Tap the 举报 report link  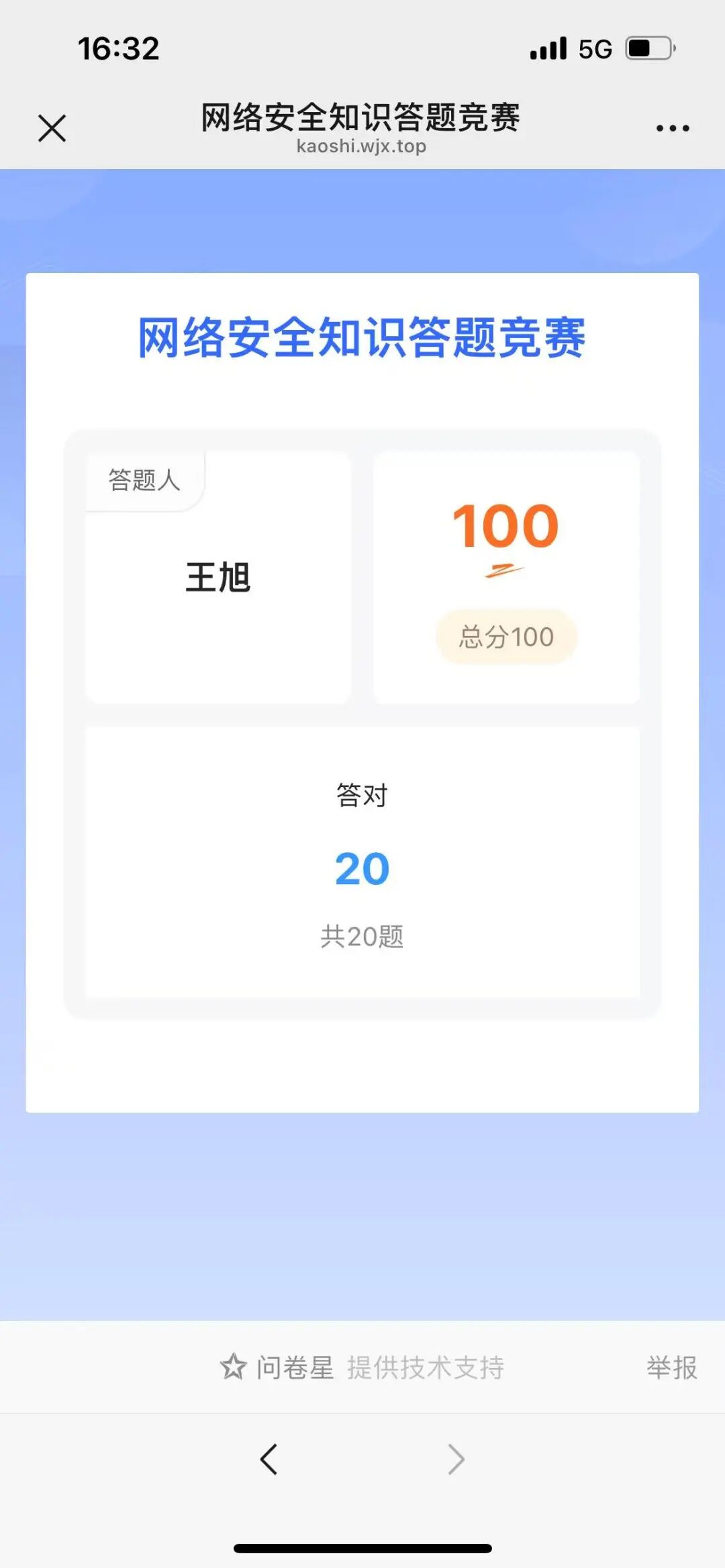tap(671, 1368)
